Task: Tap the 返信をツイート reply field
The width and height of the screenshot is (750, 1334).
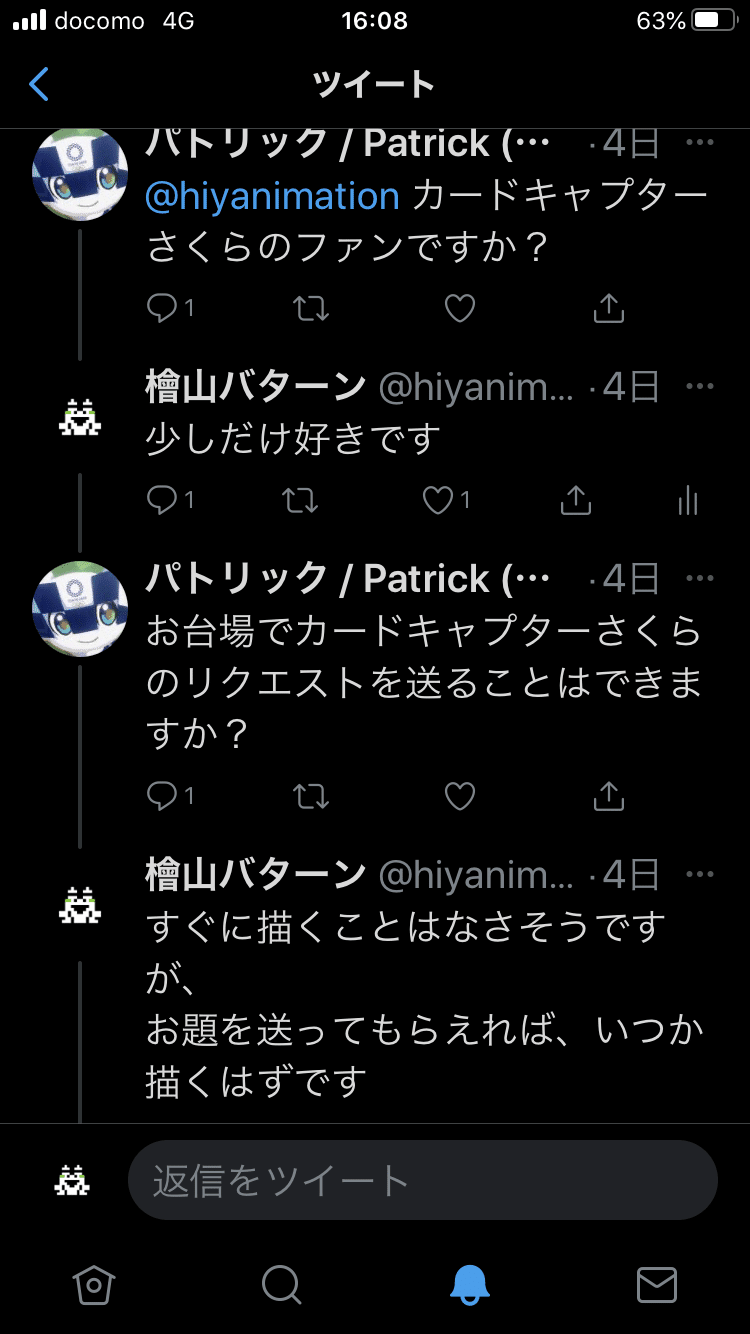Action: click(x=422, y=1180)
